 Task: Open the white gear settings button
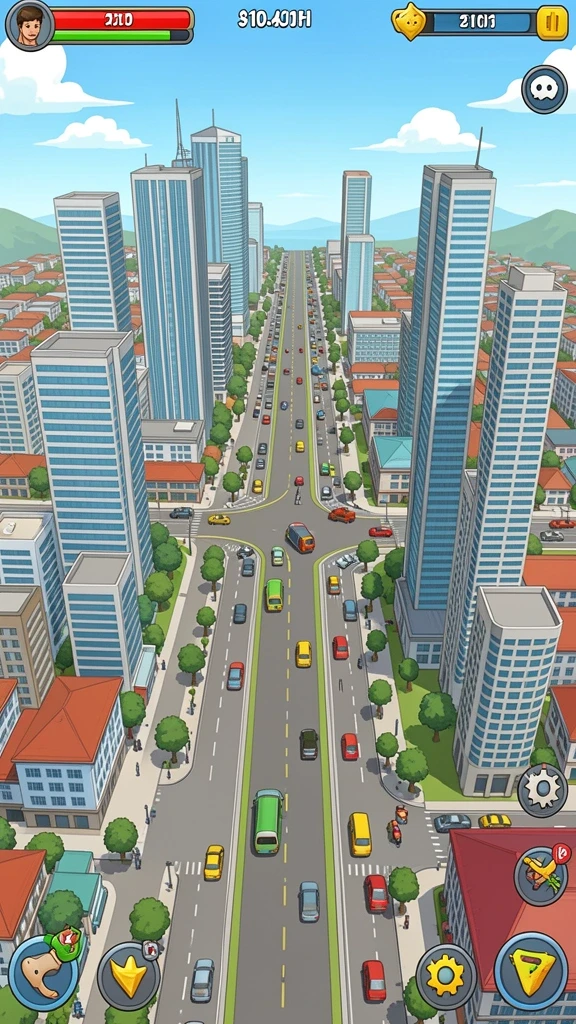[x=542, y=790]
